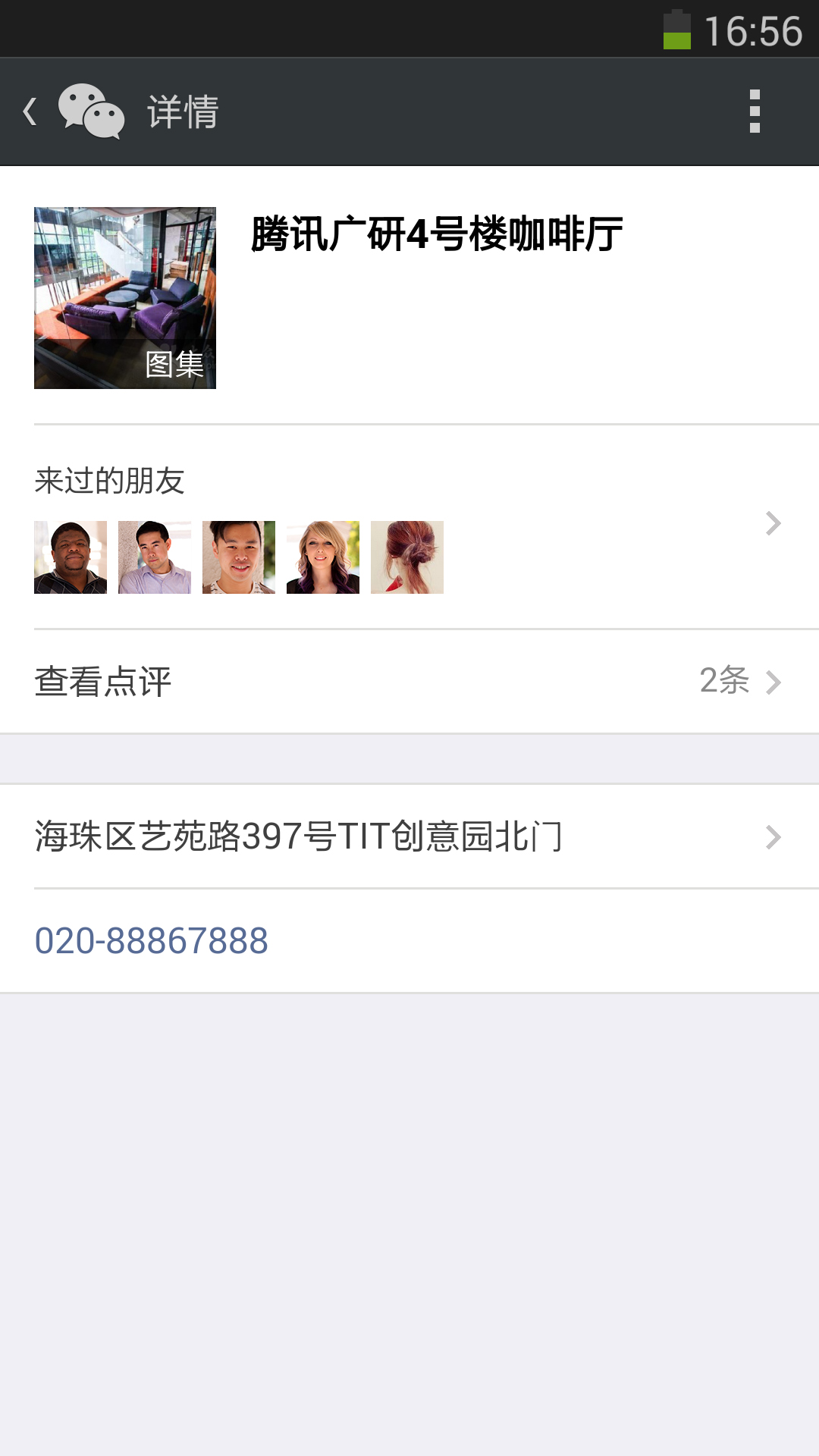The height and width of the screenshot is (1456, 819).
Task: Call phone number 020-88867888
Action: (x=152, y=941)
